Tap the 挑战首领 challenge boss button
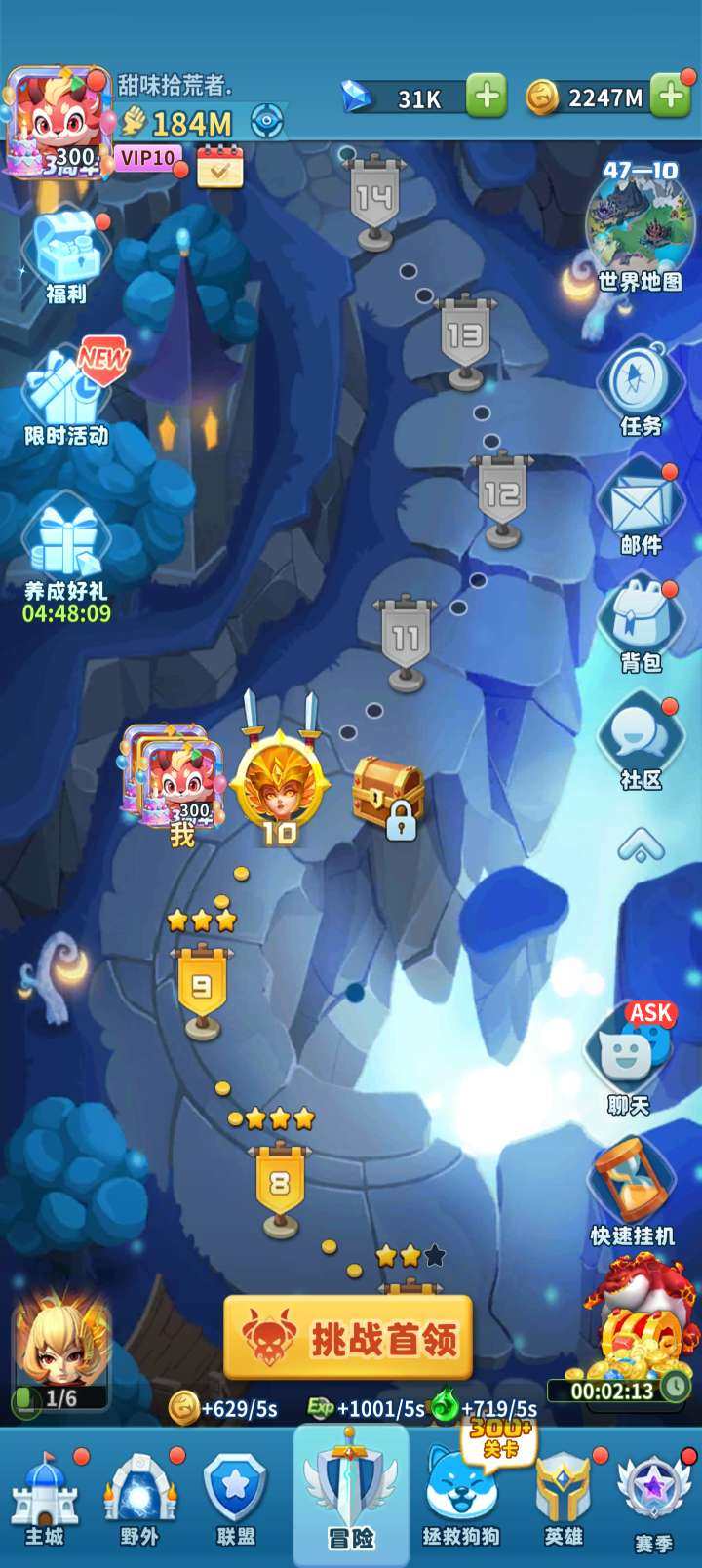 coord(348,1338)
